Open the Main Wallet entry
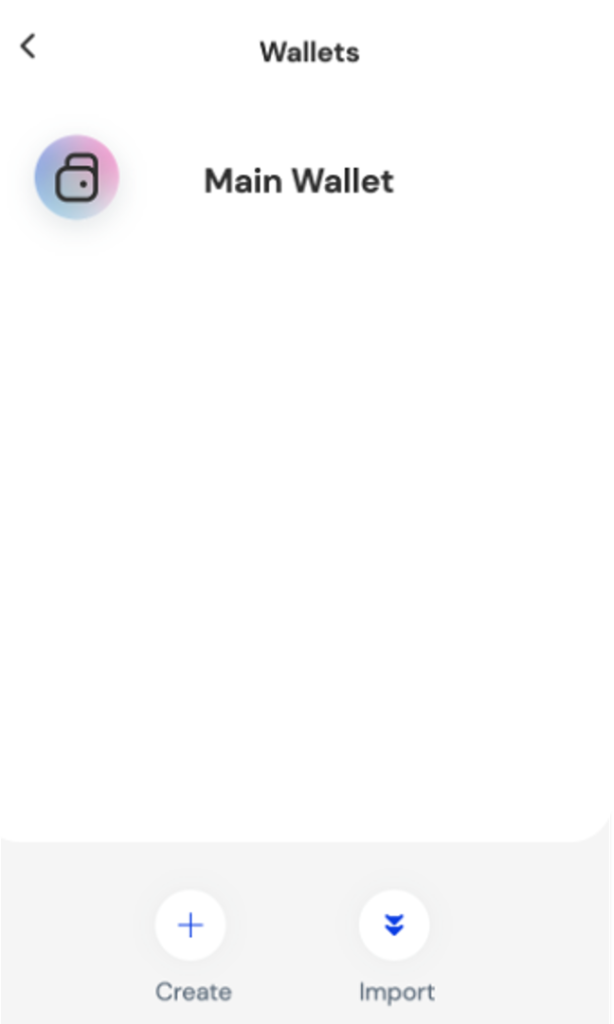The width and height of the screenshot is (614, 1024). point(298,181)
